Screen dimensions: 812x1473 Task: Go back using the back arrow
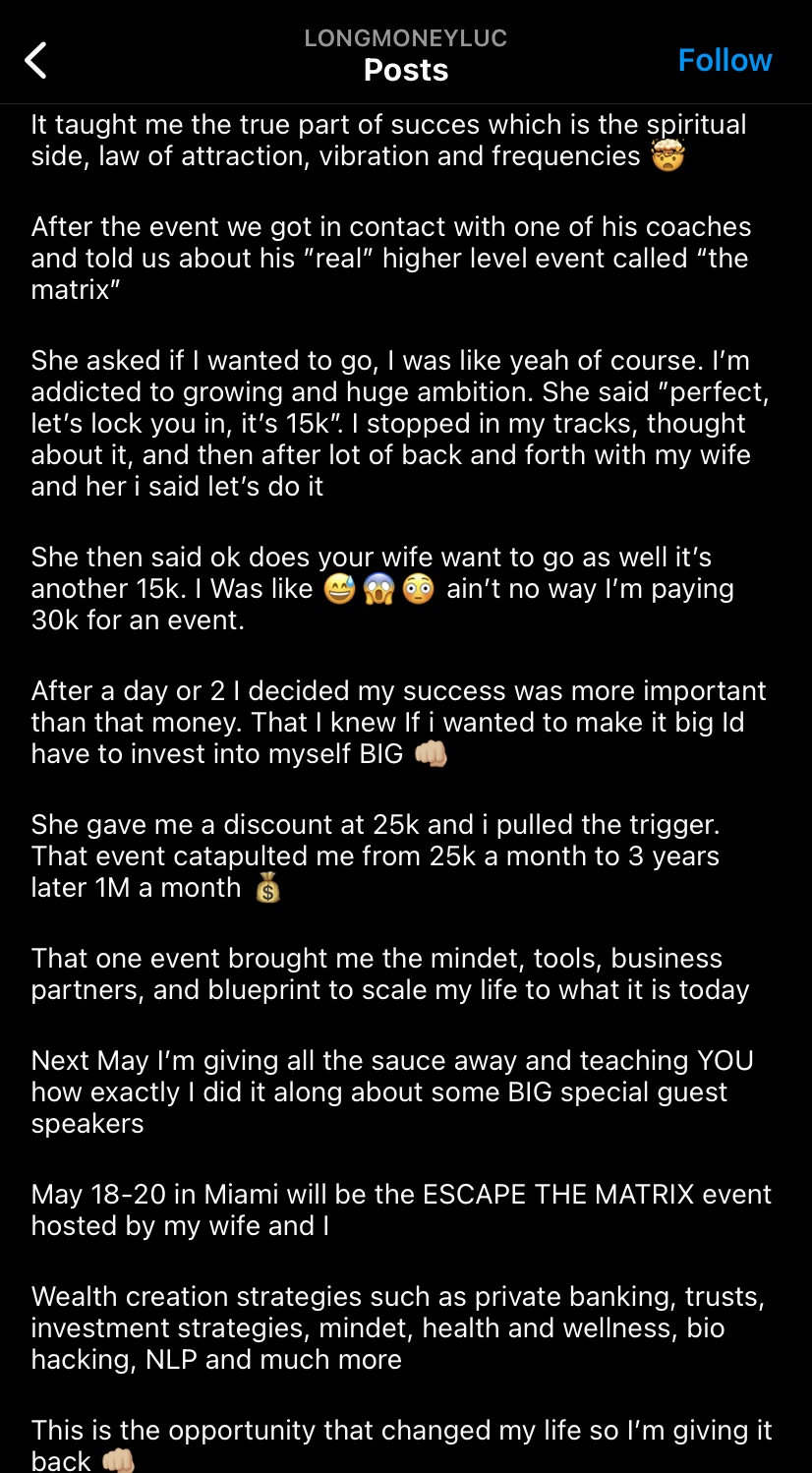point(35,60)
